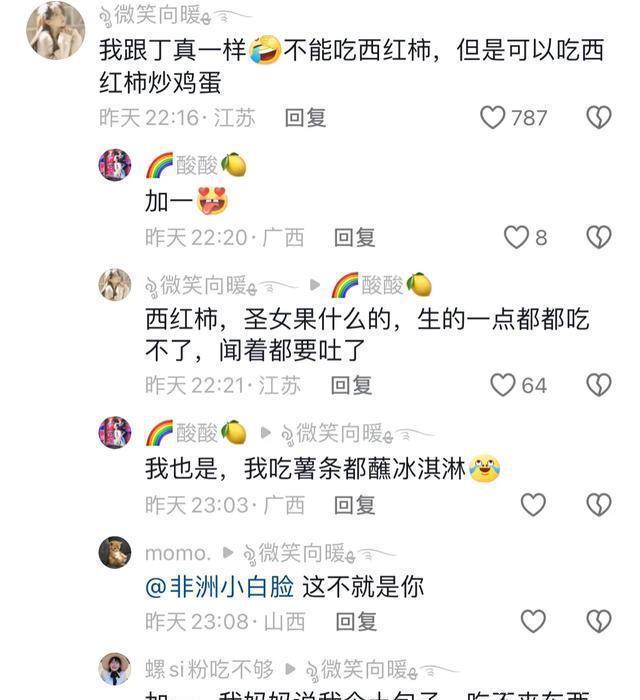Dislike the 圣女果 comment from 江苏
This screenshot has width=640, height=700.
[598, 385]
